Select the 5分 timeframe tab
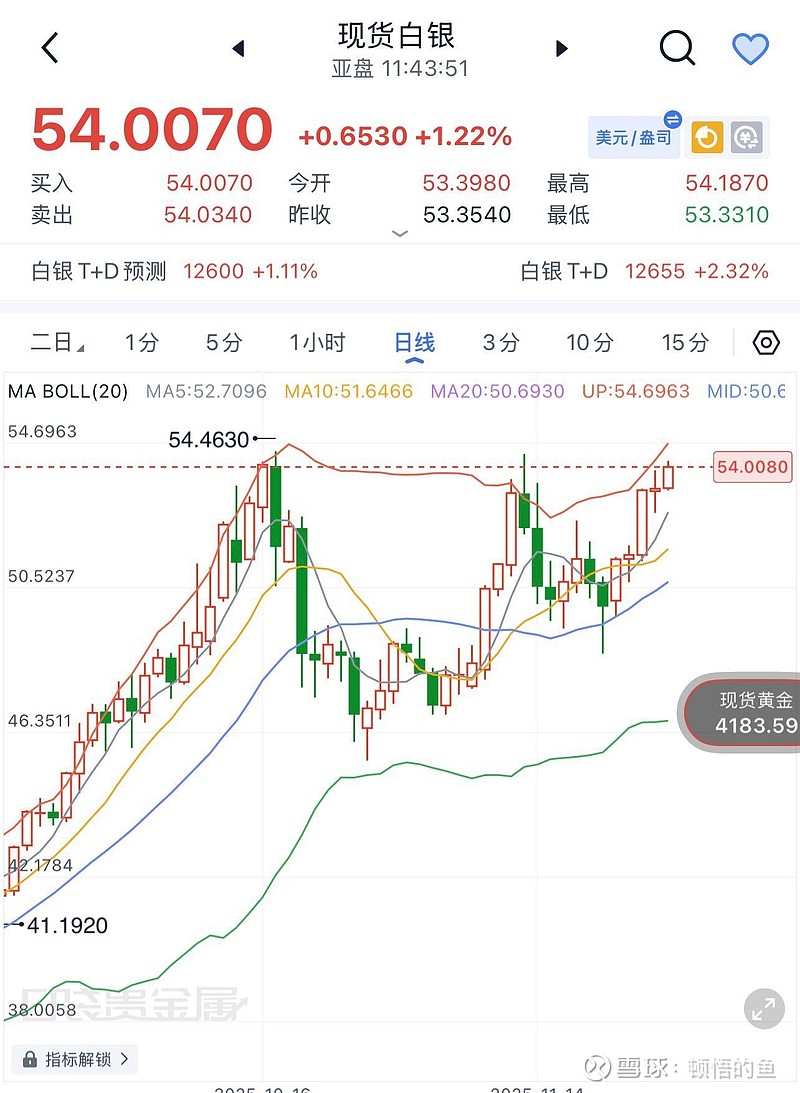This screenshot has width=800, height=1093. [x=222, y=342]
